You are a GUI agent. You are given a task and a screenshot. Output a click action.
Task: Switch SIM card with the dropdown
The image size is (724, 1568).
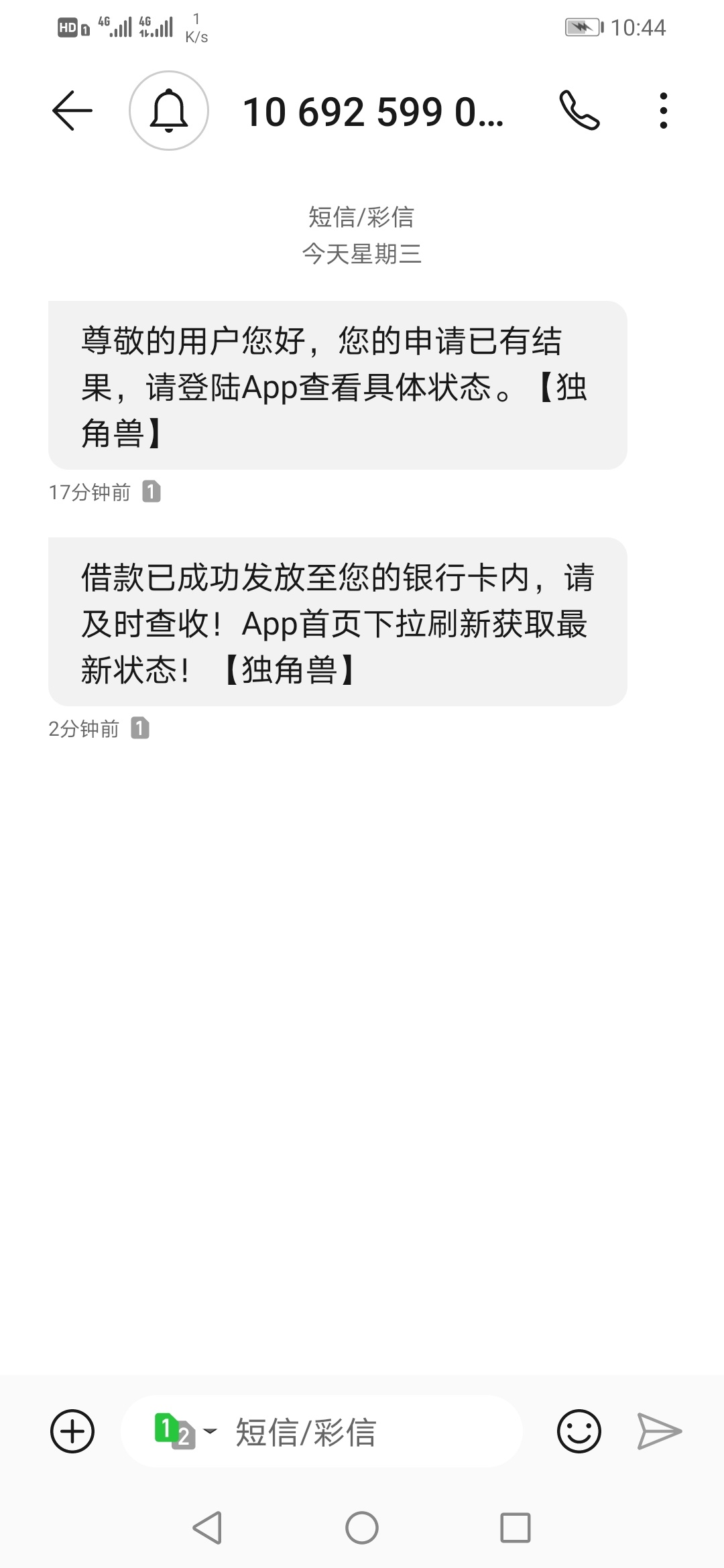point(186,1431)
